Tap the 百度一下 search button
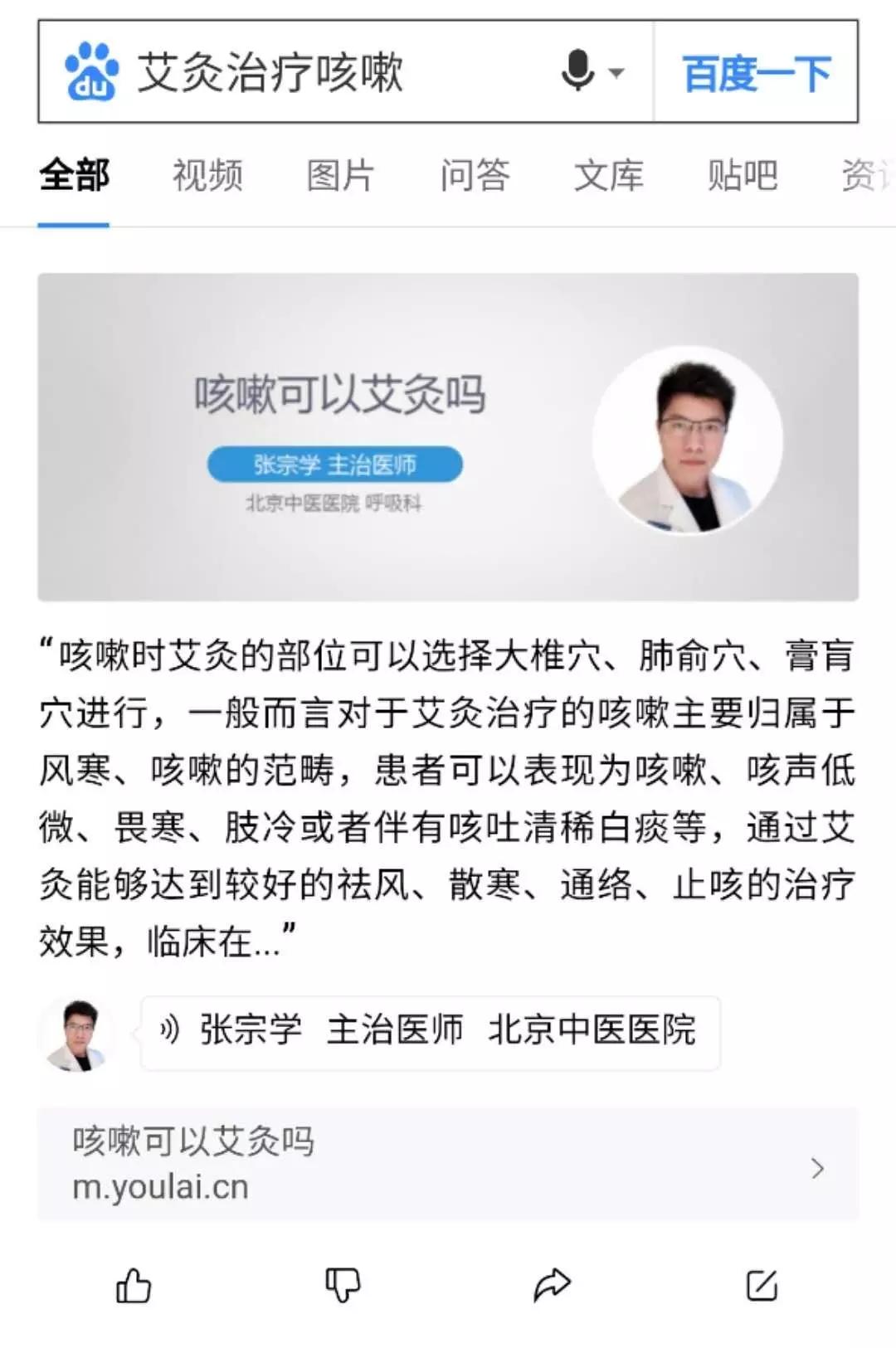Image resolution: width=896 pixels, height=1348 pixels. (x=756, y=73)
